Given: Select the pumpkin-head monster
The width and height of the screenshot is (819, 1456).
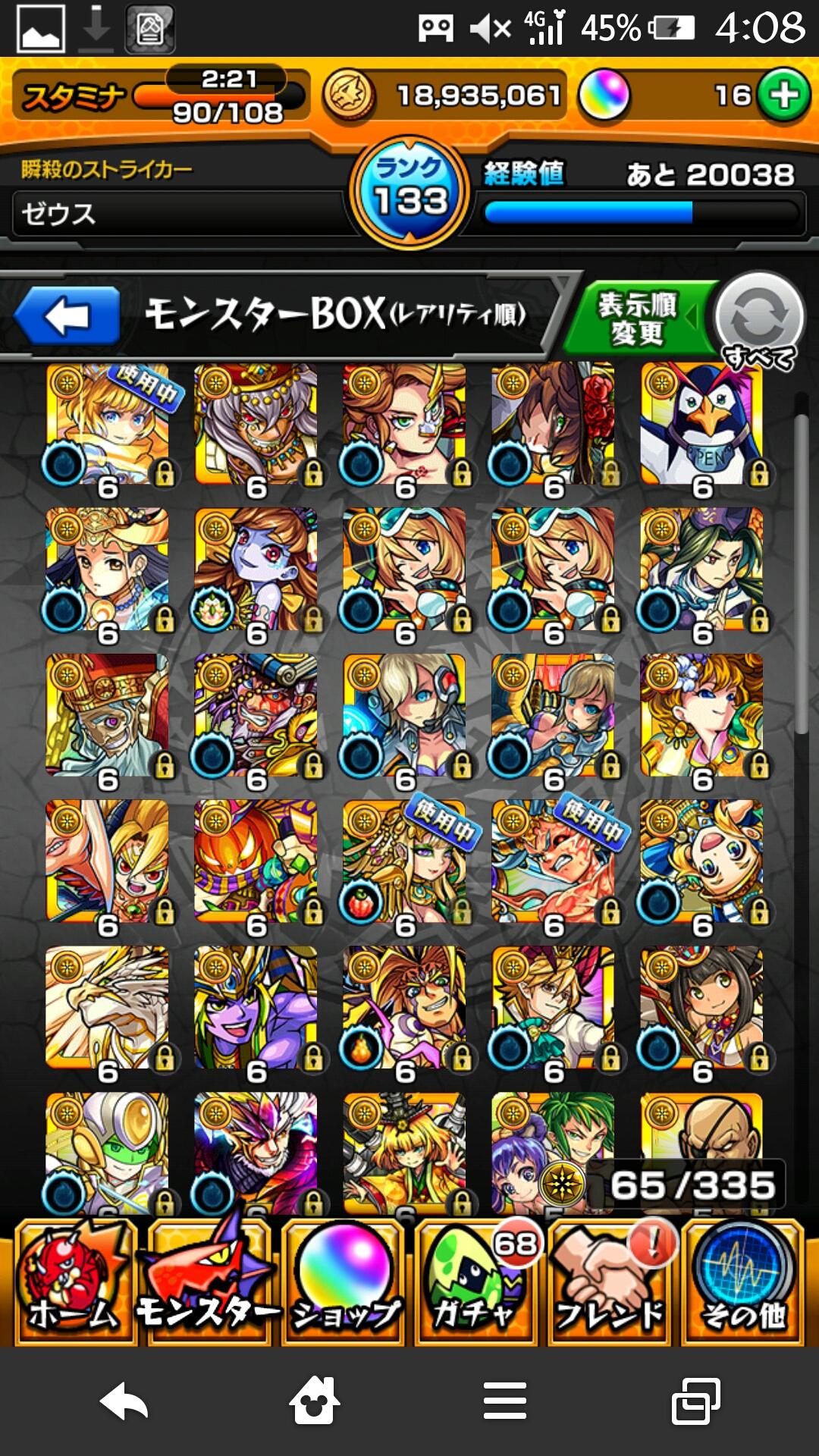Looking at the screenshot, I should [256, 861].
